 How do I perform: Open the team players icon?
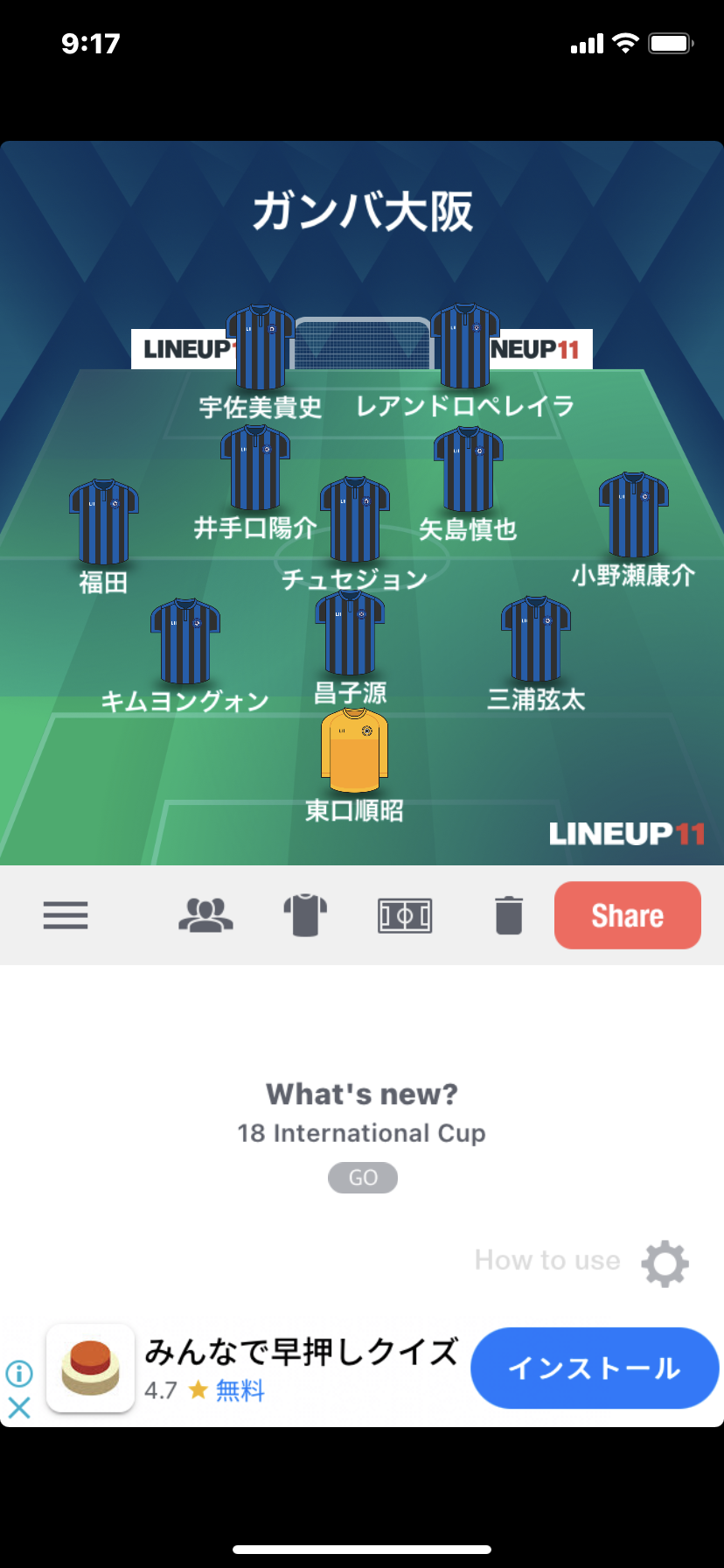coord(205,915)
